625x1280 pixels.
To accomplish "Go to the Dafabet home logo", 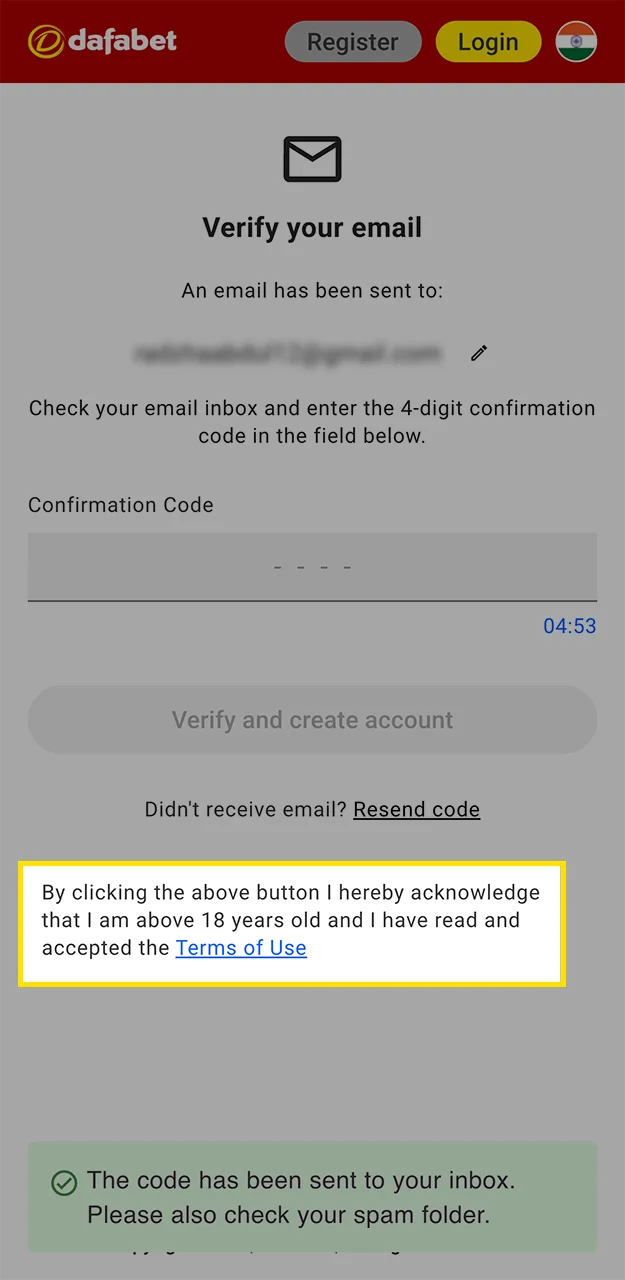I will coord(102,41).
